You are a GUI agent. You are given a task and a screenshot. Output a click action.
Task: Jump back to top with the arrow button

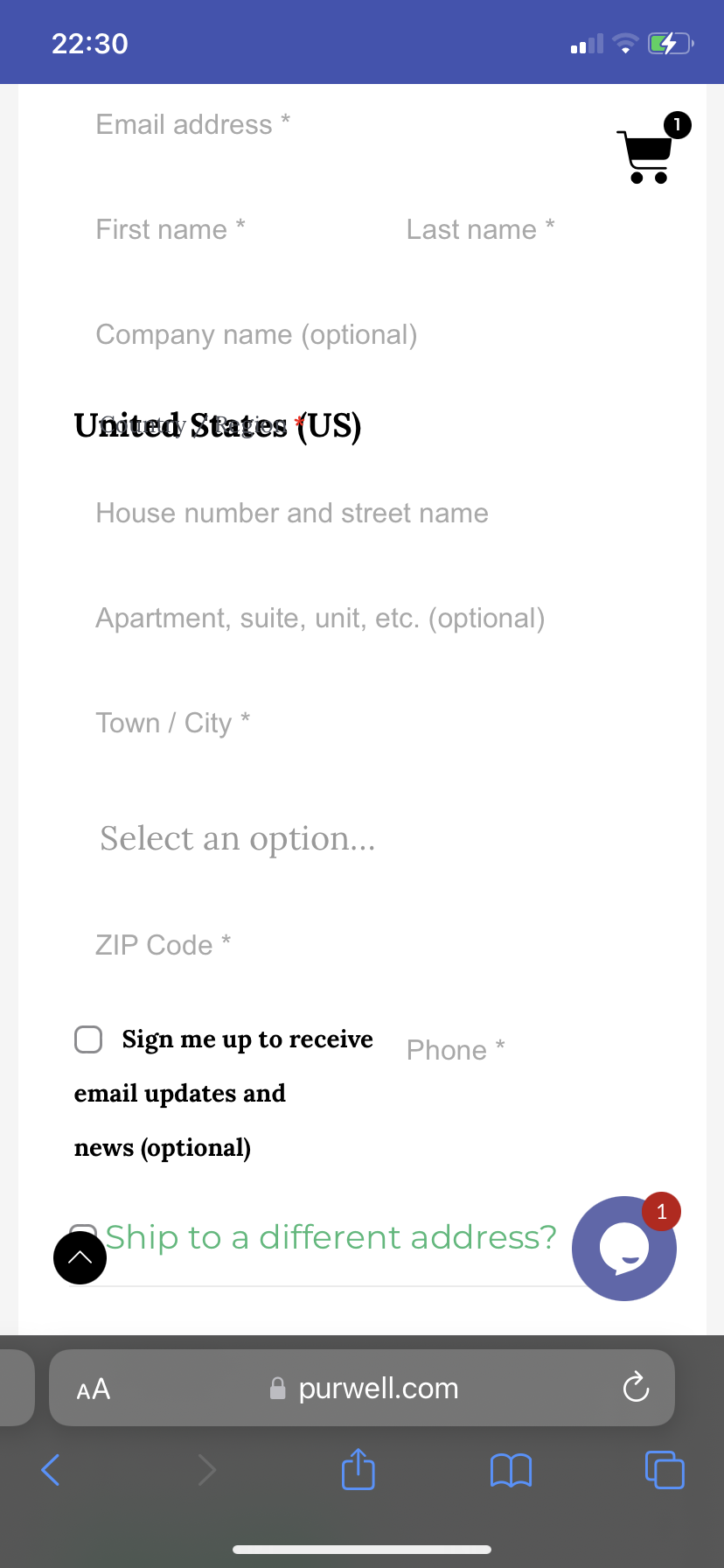click(80, 1257)
